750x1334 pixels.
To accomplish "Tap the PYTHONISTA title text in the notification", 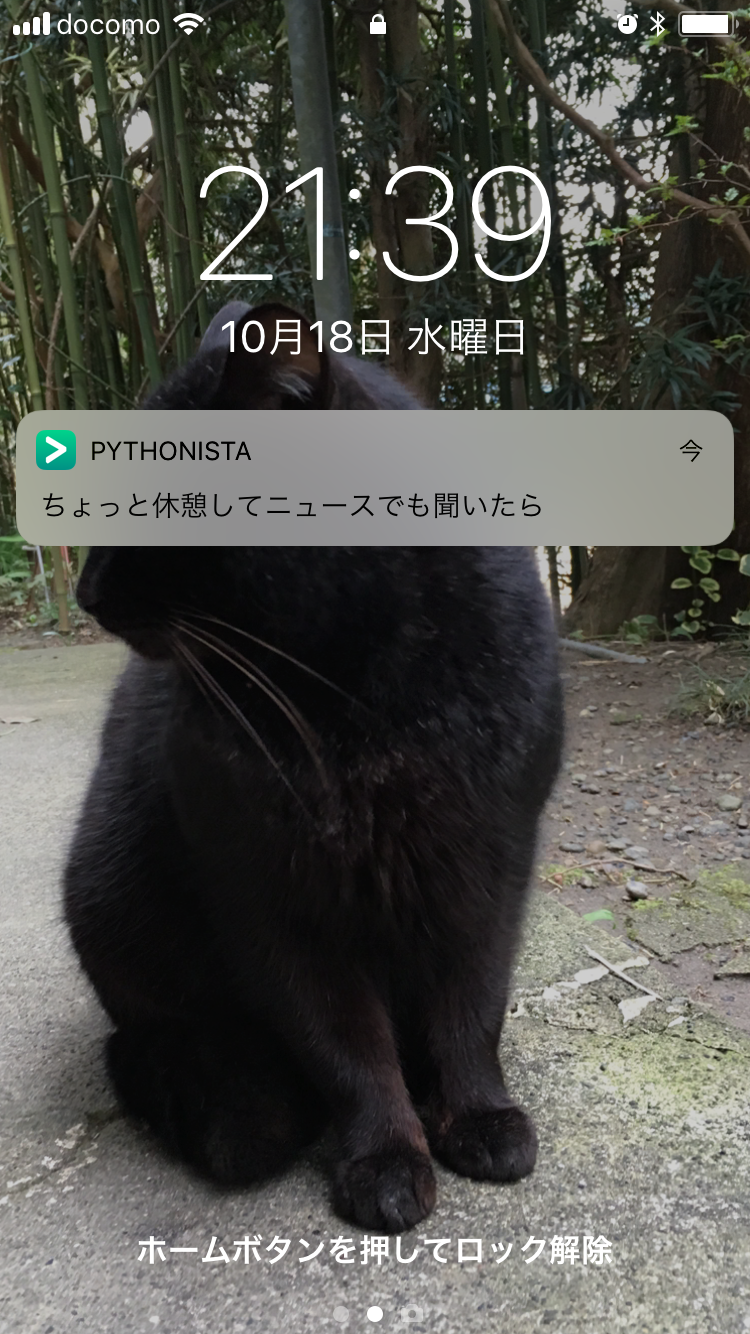I will point(170,451).
